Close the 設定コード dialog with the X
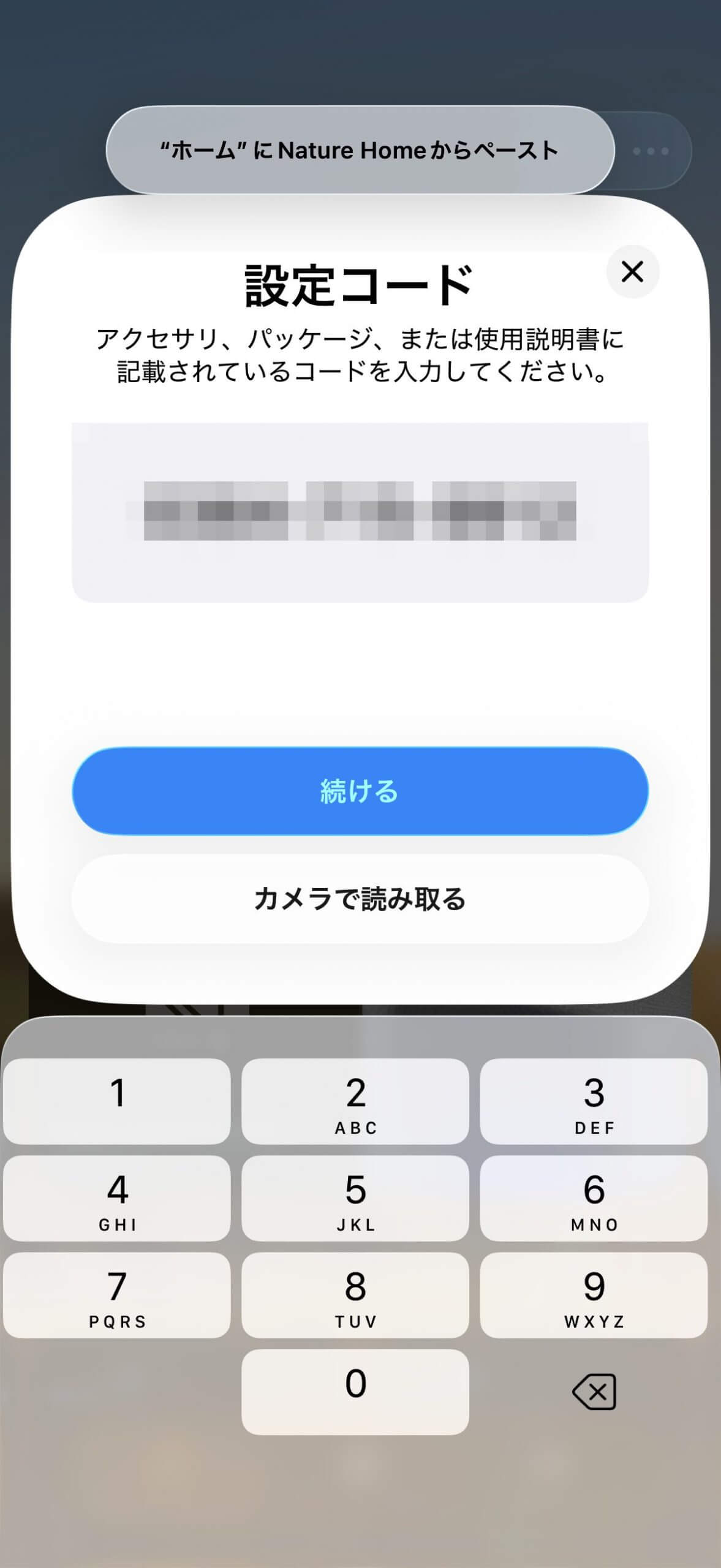 tap(633, 272)
